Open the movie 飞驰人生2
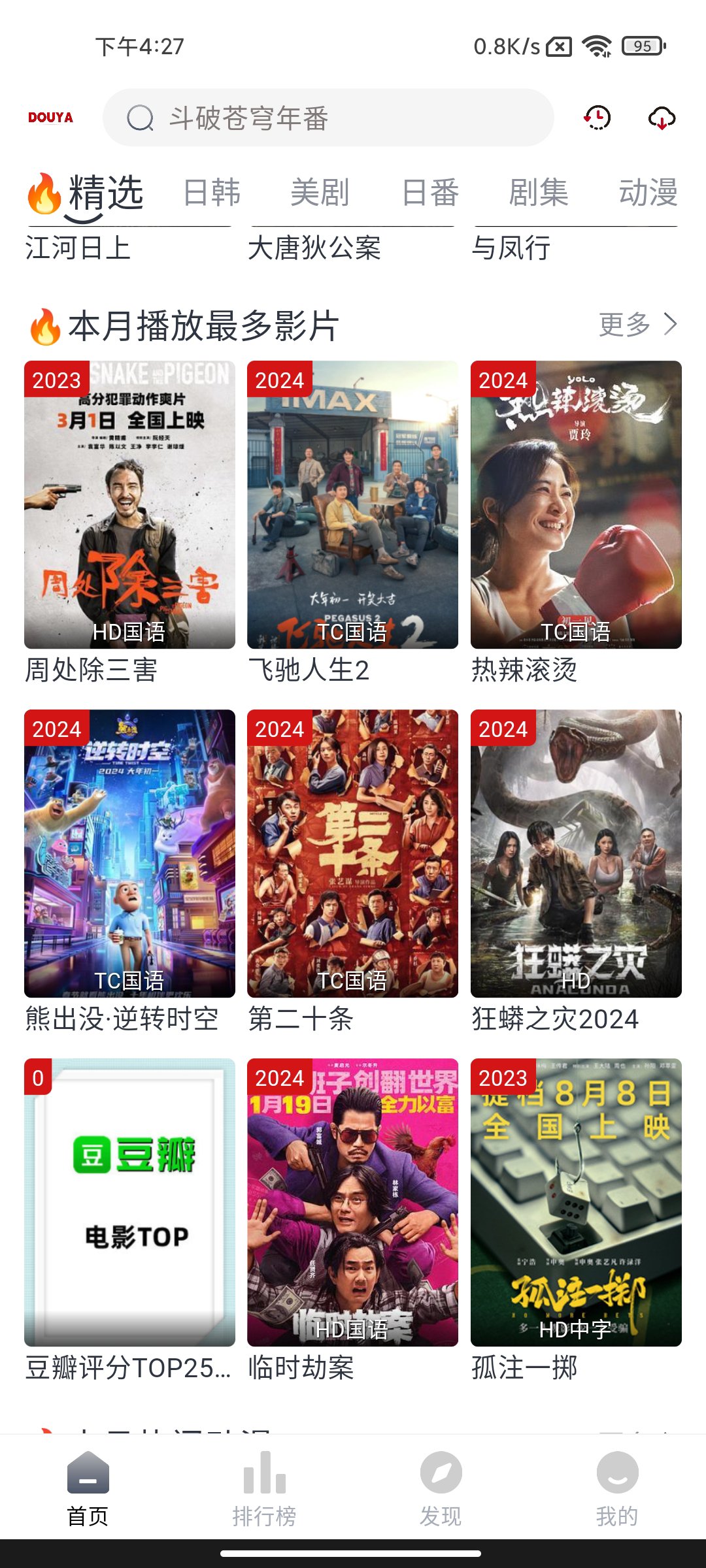 pos(352,504)
